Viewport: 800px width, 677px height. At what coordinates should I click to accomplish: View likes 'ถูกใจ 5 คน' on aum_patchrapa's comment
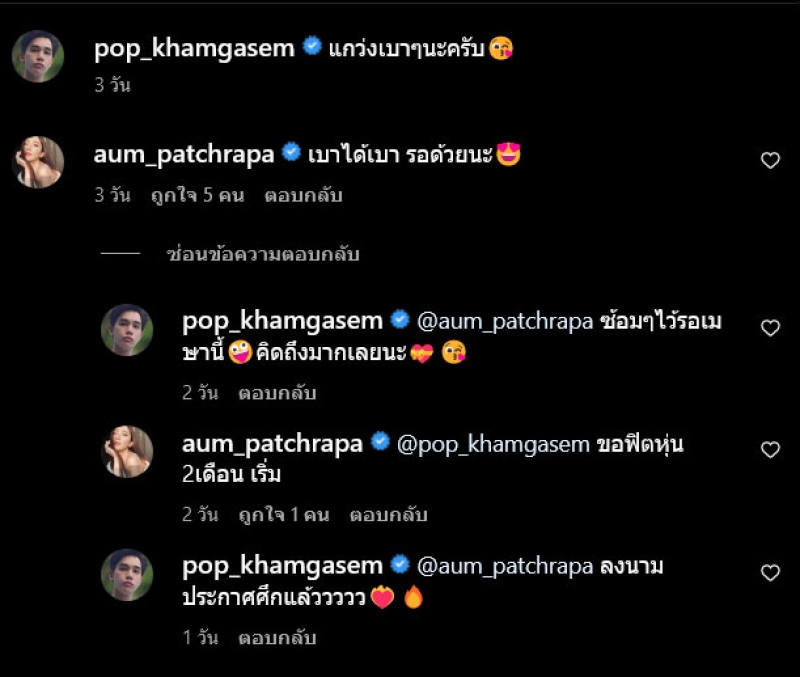pos(197,196)
